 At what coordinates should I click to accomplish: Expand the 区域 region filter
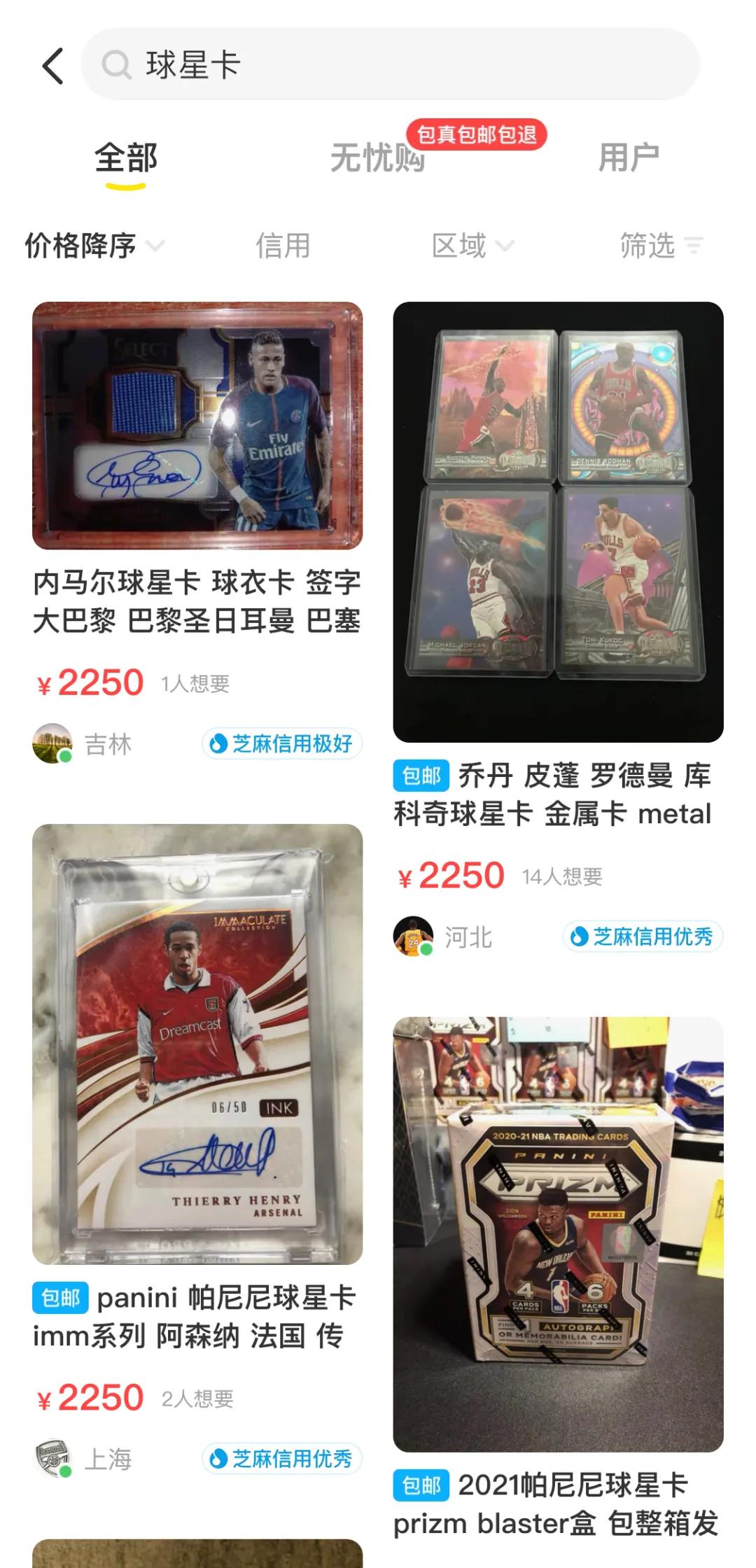[x=468, y=244]
